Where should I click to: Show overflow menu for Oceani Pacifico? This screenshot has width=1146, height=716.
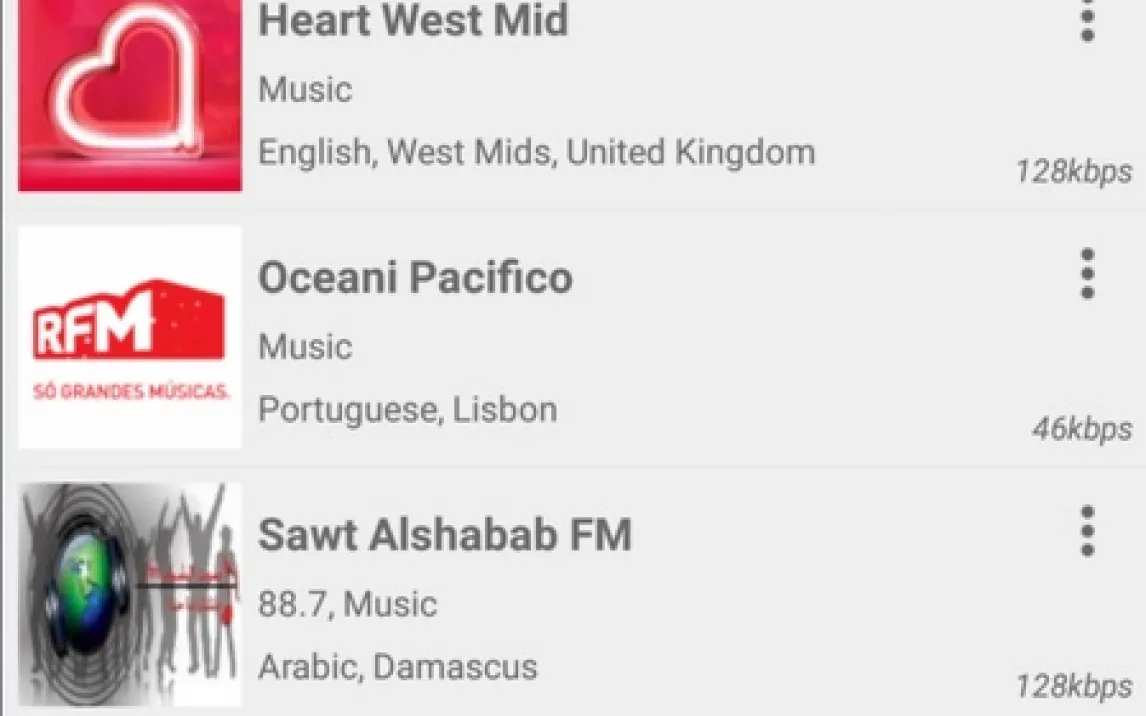(x=1088, y=274)
